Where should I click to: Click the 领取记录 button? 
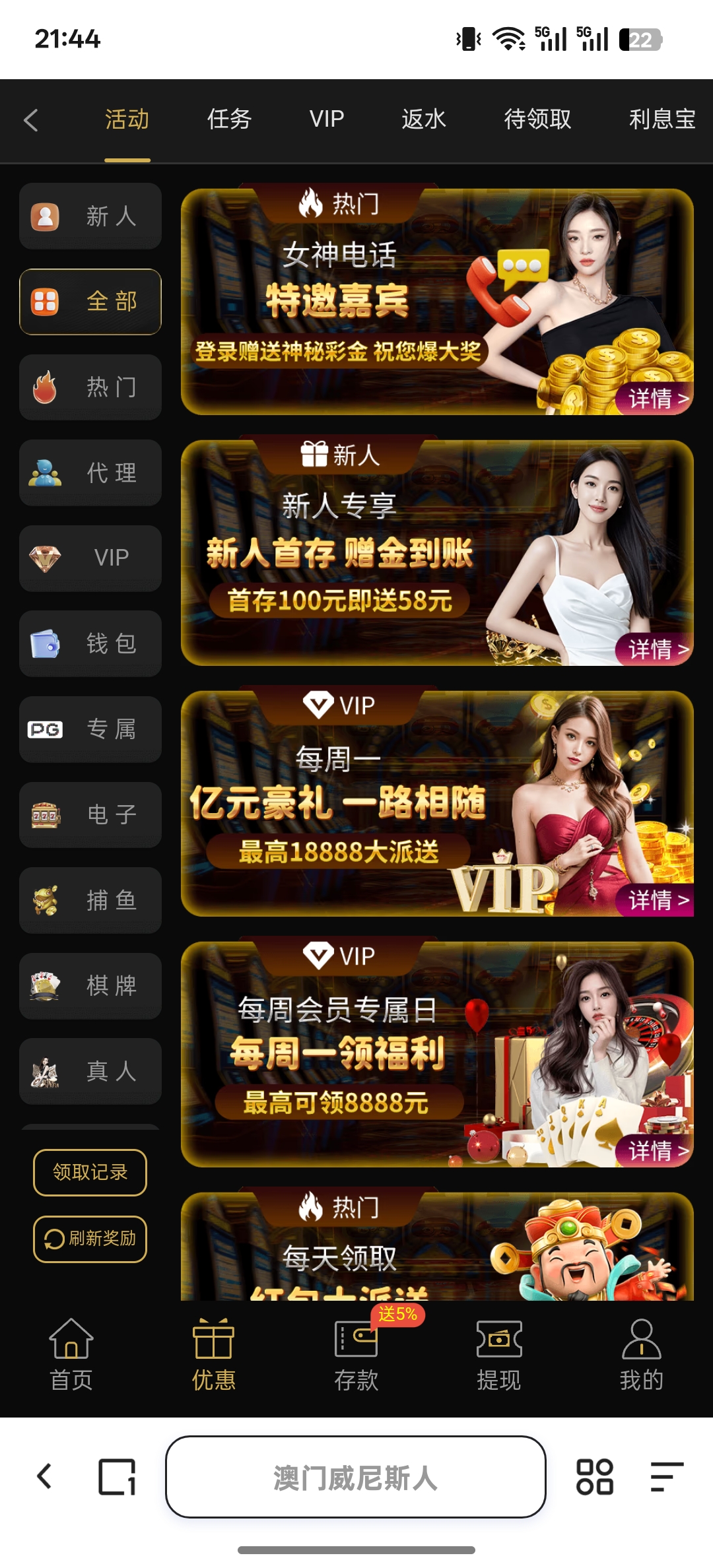(x=90, y=1172)
